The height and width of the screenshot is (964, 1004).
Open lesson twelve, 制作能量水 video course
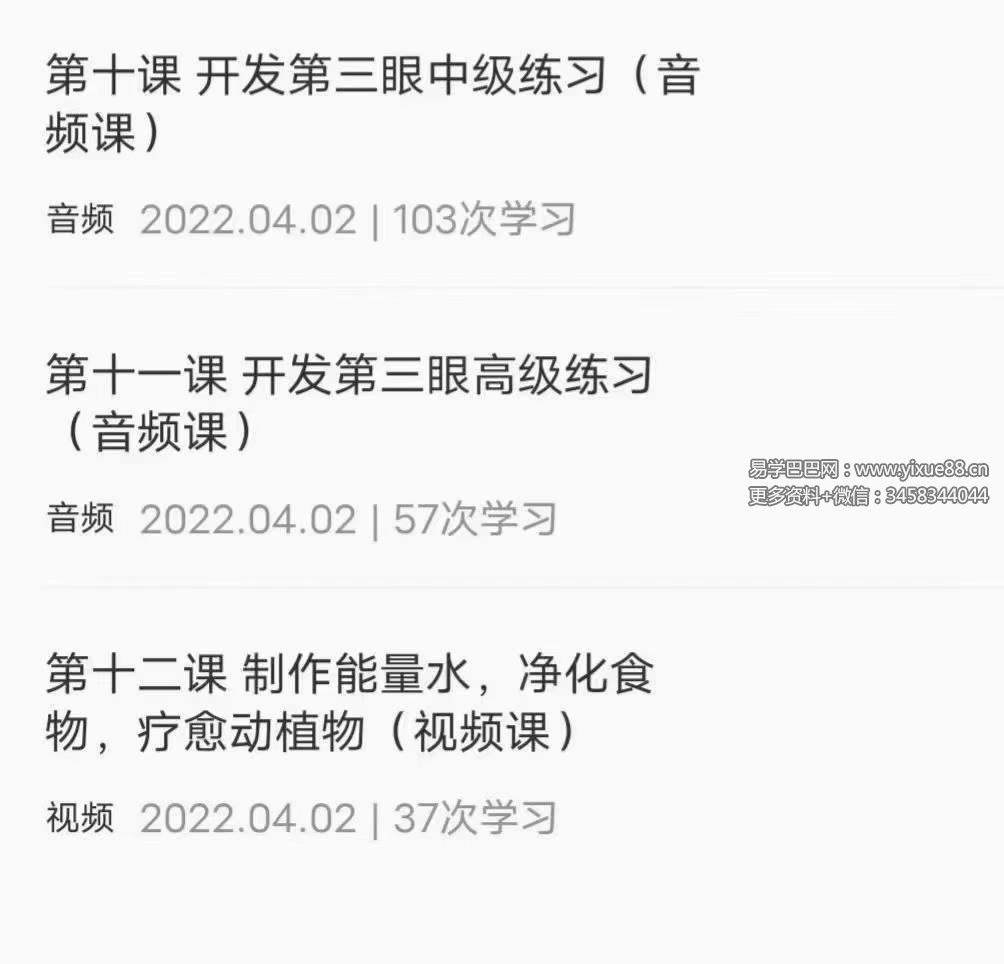[x=349, y=704]
